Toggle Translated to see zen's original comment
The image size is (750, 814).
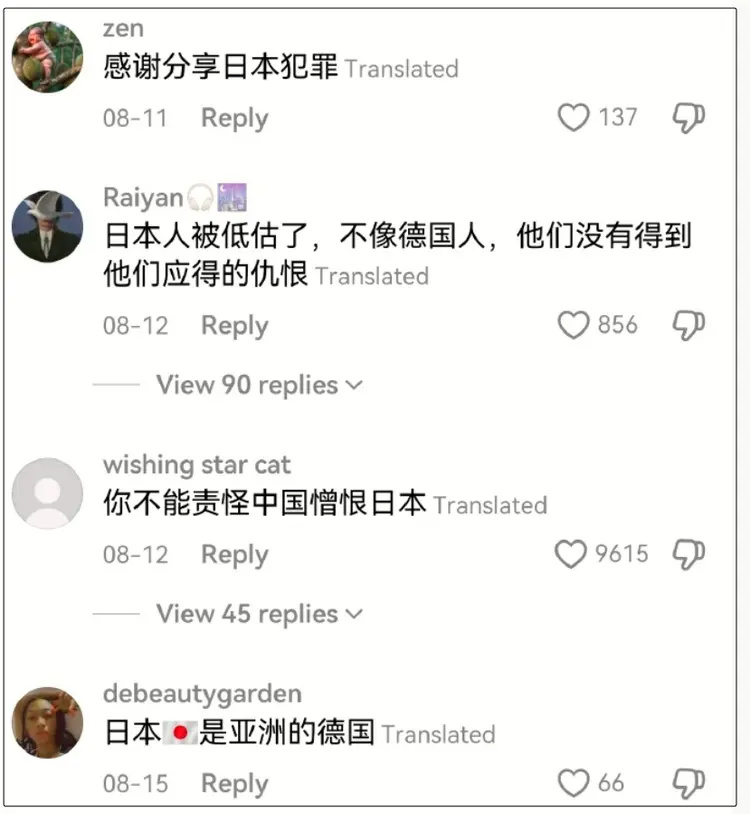pos(401,68)
